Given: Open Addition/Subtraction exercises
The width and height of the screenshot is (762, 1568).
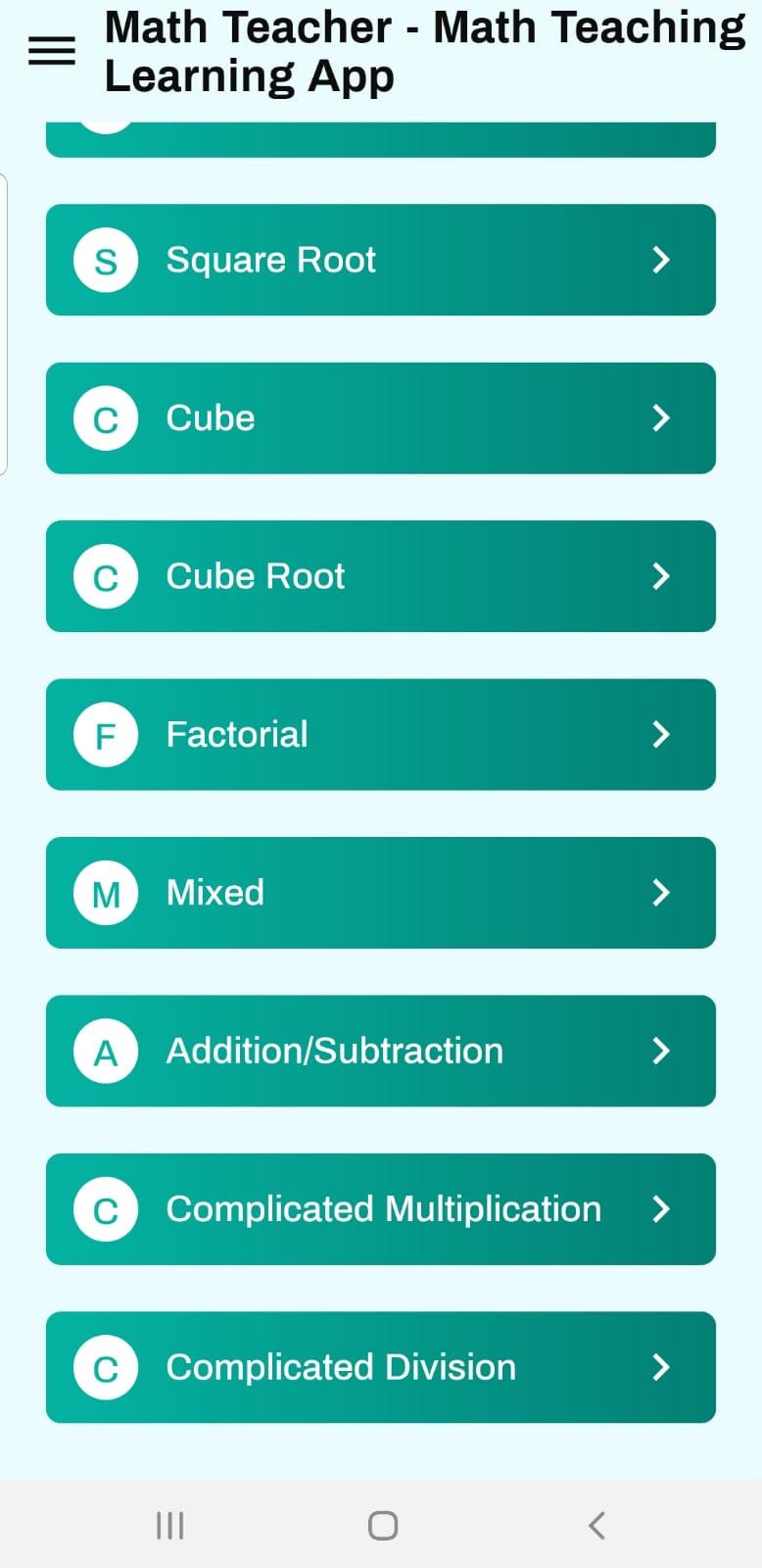Looking at the screenshot, I should (x=380, y=1052).
